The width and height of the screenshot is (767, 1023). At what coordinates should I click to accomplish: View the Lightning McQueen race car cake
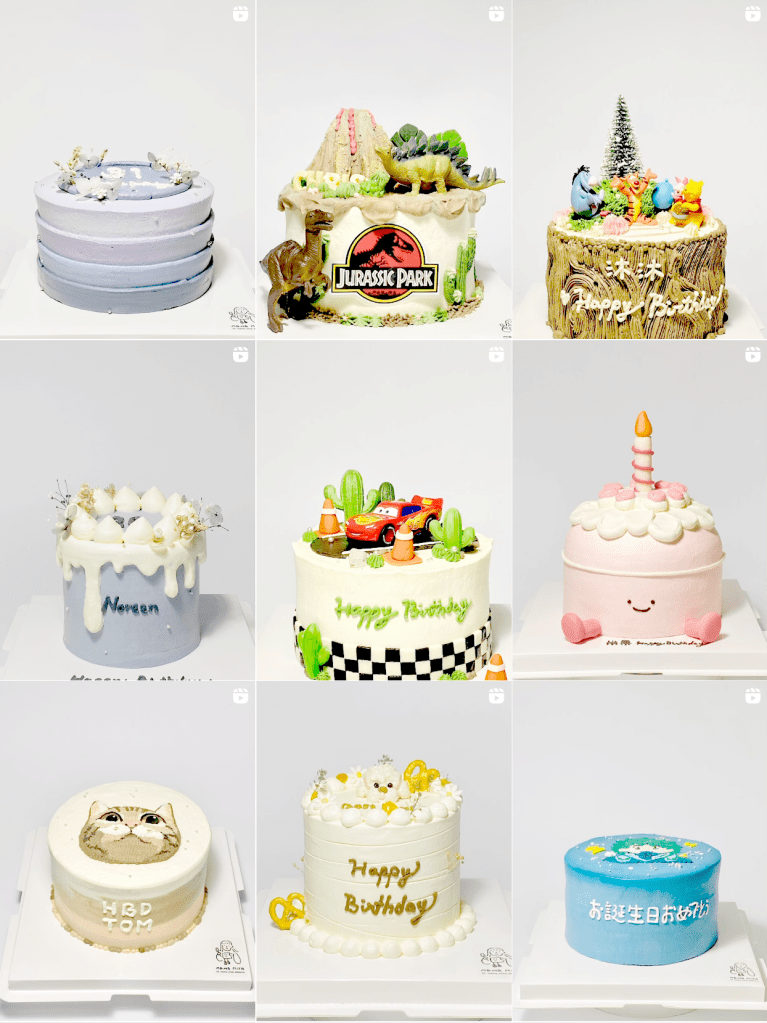coord(384,511)
